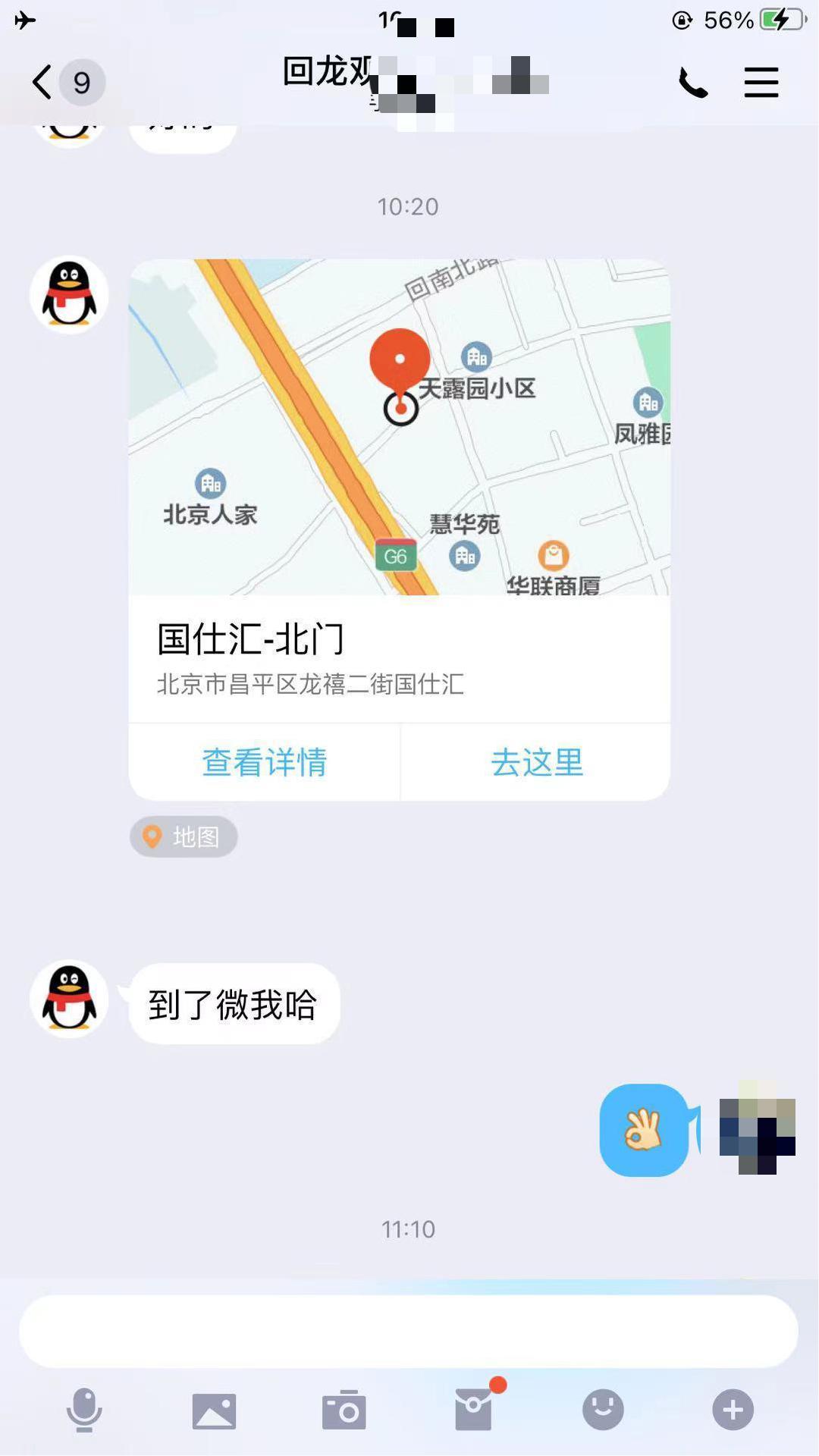The image size is (819, 1456).
Task: Open the emoji smiley face icon
Action: pyautogui.click(x=603, y=1409)
